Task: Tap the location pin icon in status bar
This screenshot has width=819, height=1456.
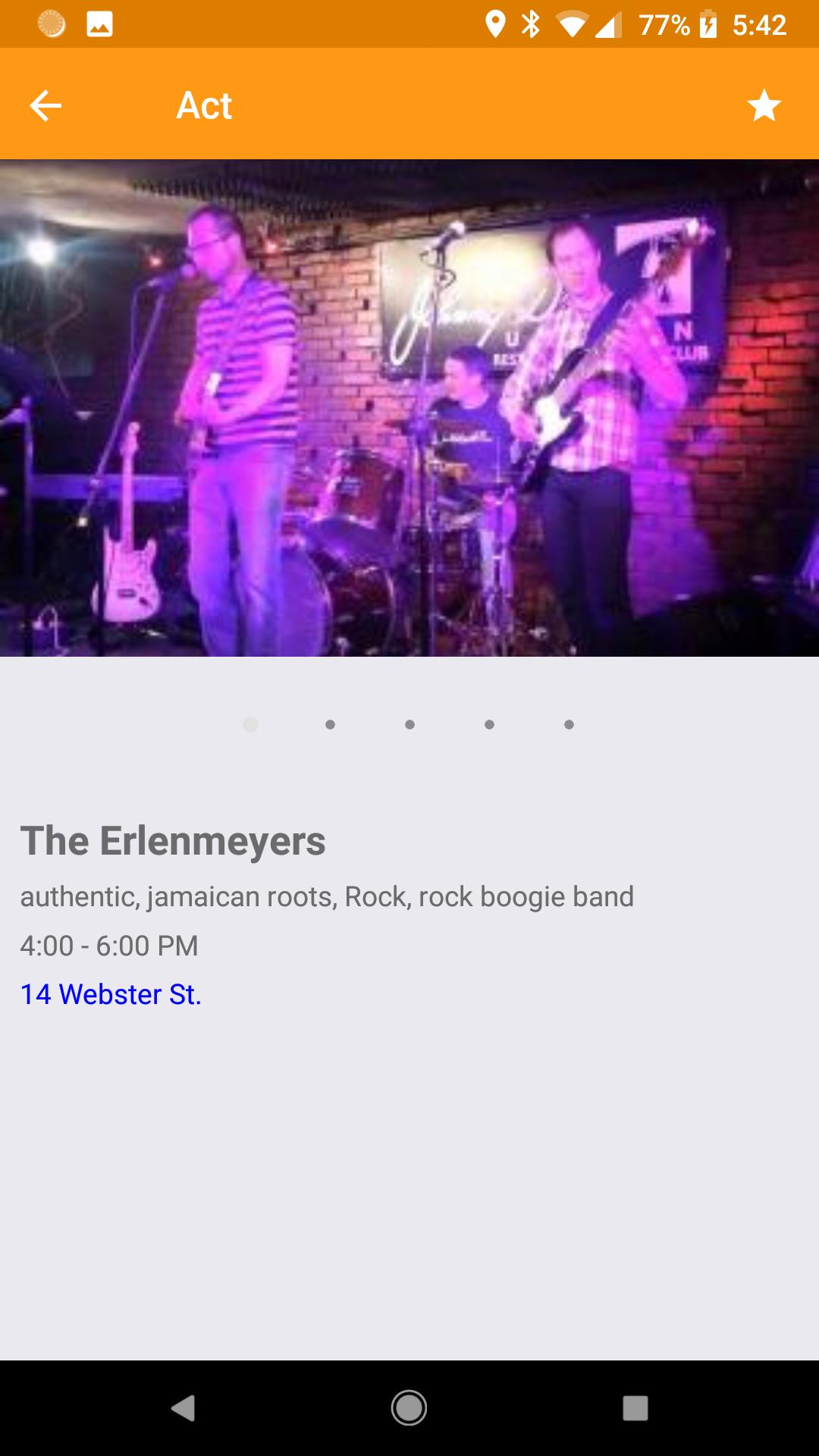Action: point(494,24)
